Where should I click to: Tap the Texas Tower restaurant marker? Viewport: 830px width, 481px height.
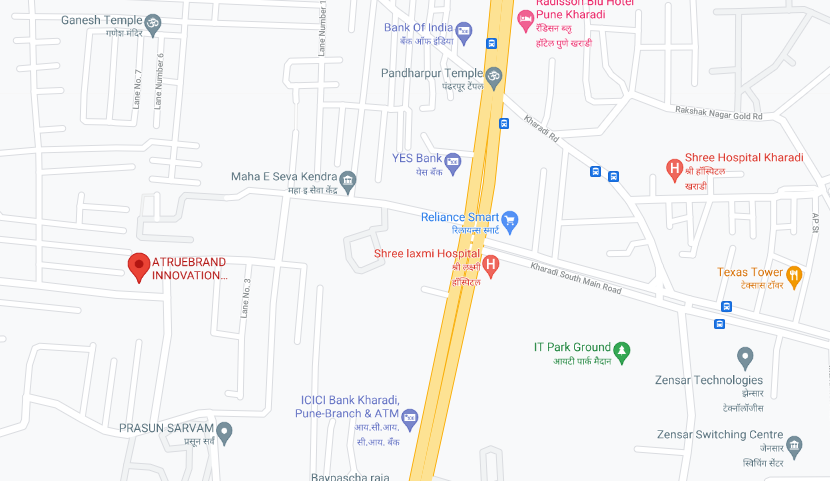click(x=795, y=274)
